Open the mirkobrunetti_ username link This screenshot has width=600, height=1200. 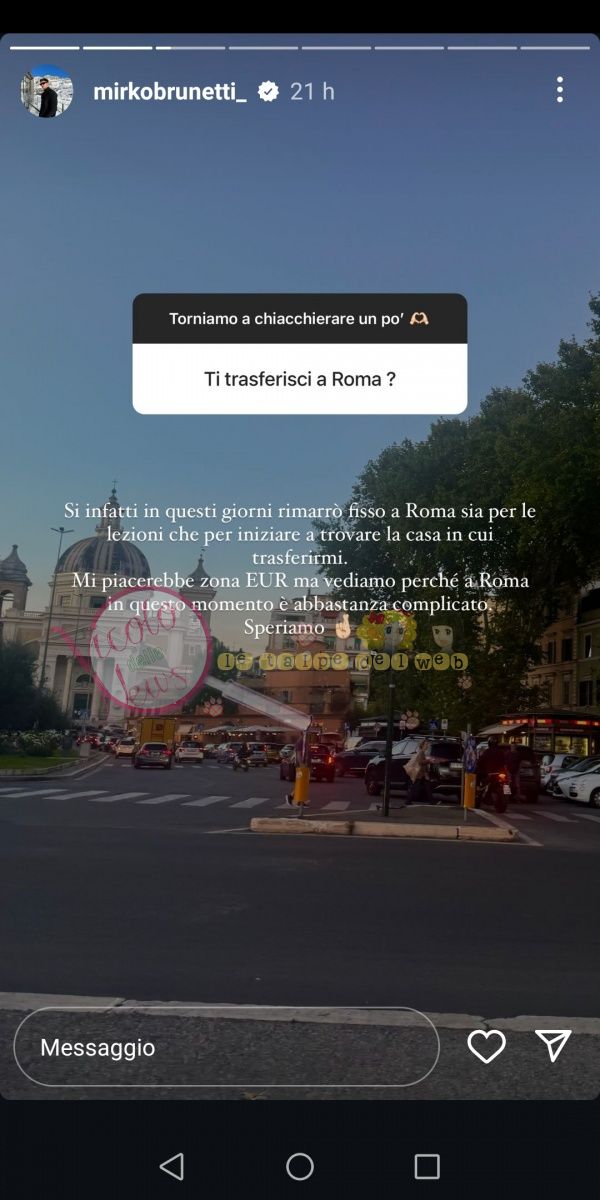tap(169, 92)
